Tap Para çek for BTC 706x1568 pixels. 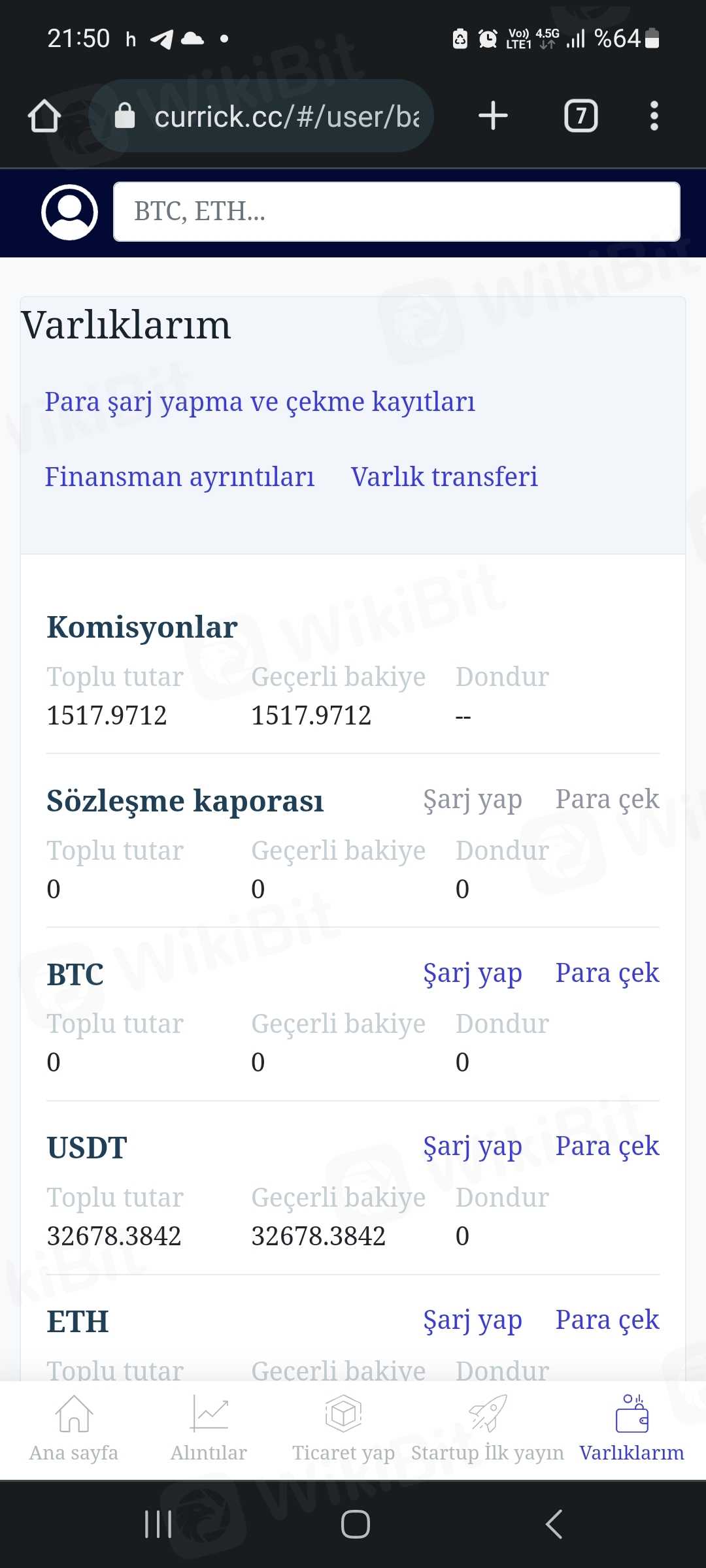tap(607, 973)
